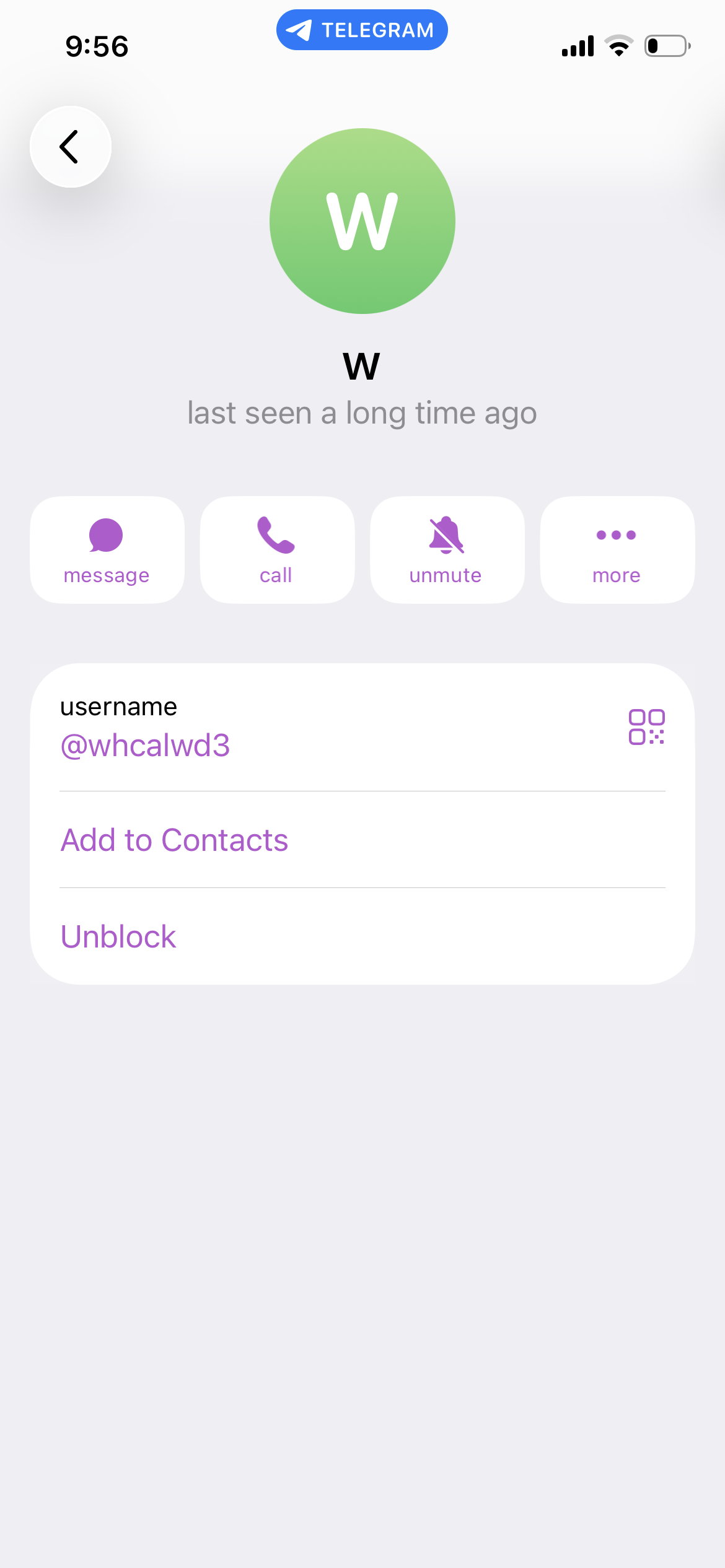Start a call with W
This screenshot has height=1568, width=725.
[277, 550]
